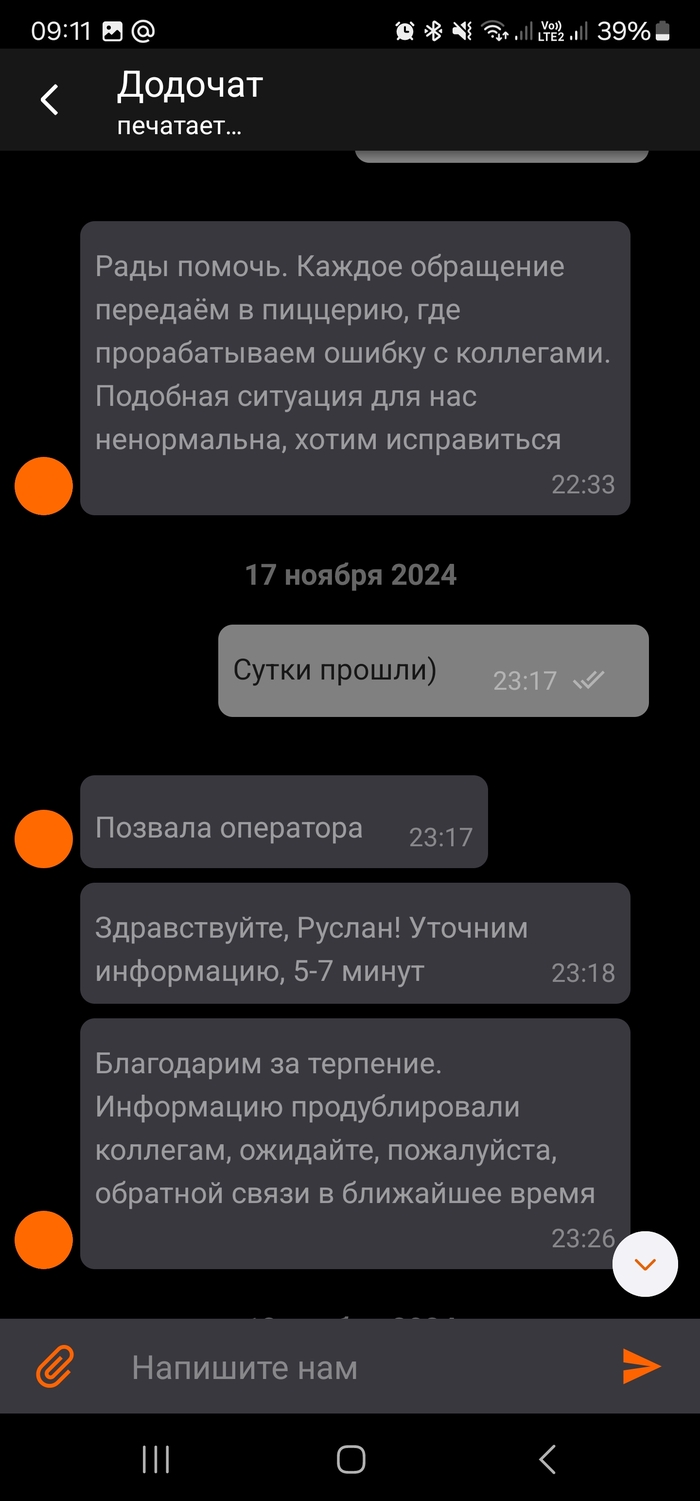Go back from the Додочат screen
The image size is (700, 1501).
(x=49, y=100)
